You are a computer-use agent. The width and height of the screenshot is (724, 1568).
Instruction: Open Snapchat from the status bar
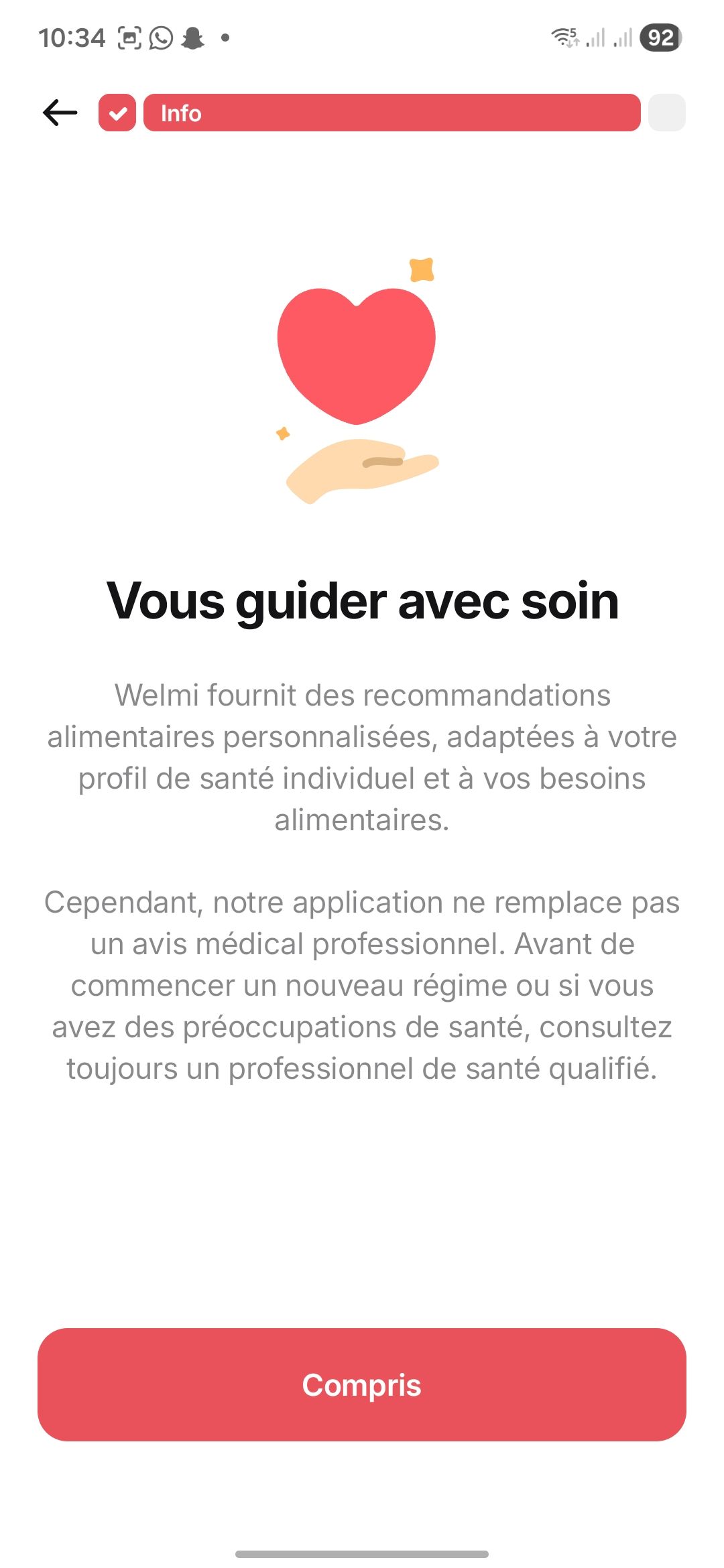[196, 38]
